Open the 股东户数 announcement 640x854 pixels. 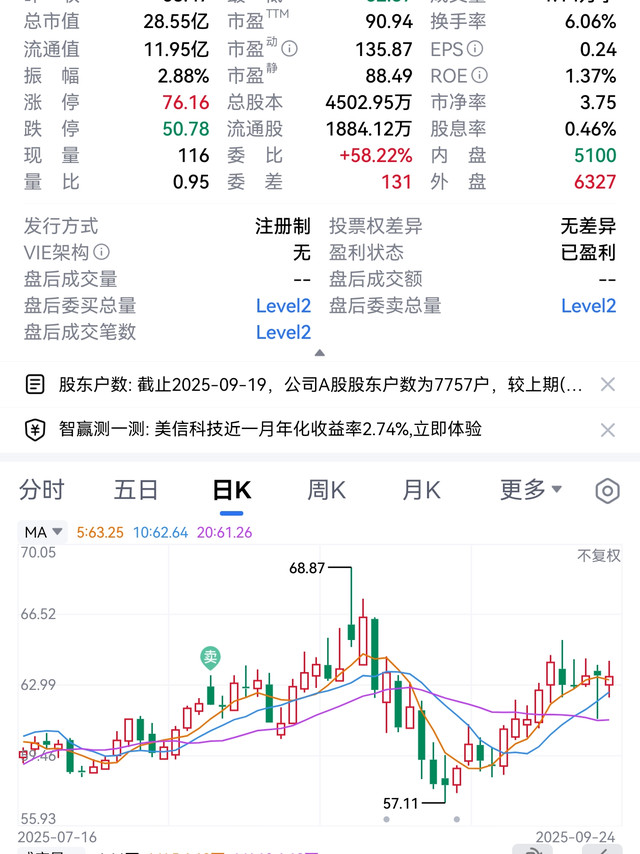[320, 385]
